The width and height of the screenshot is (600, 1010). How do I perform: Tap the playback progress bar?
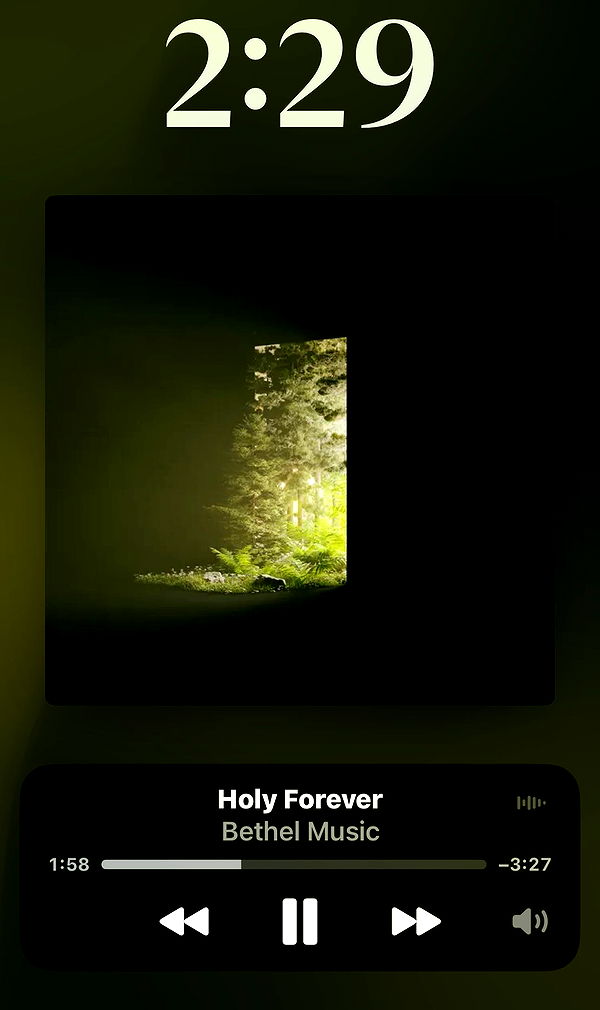(294, 865)
